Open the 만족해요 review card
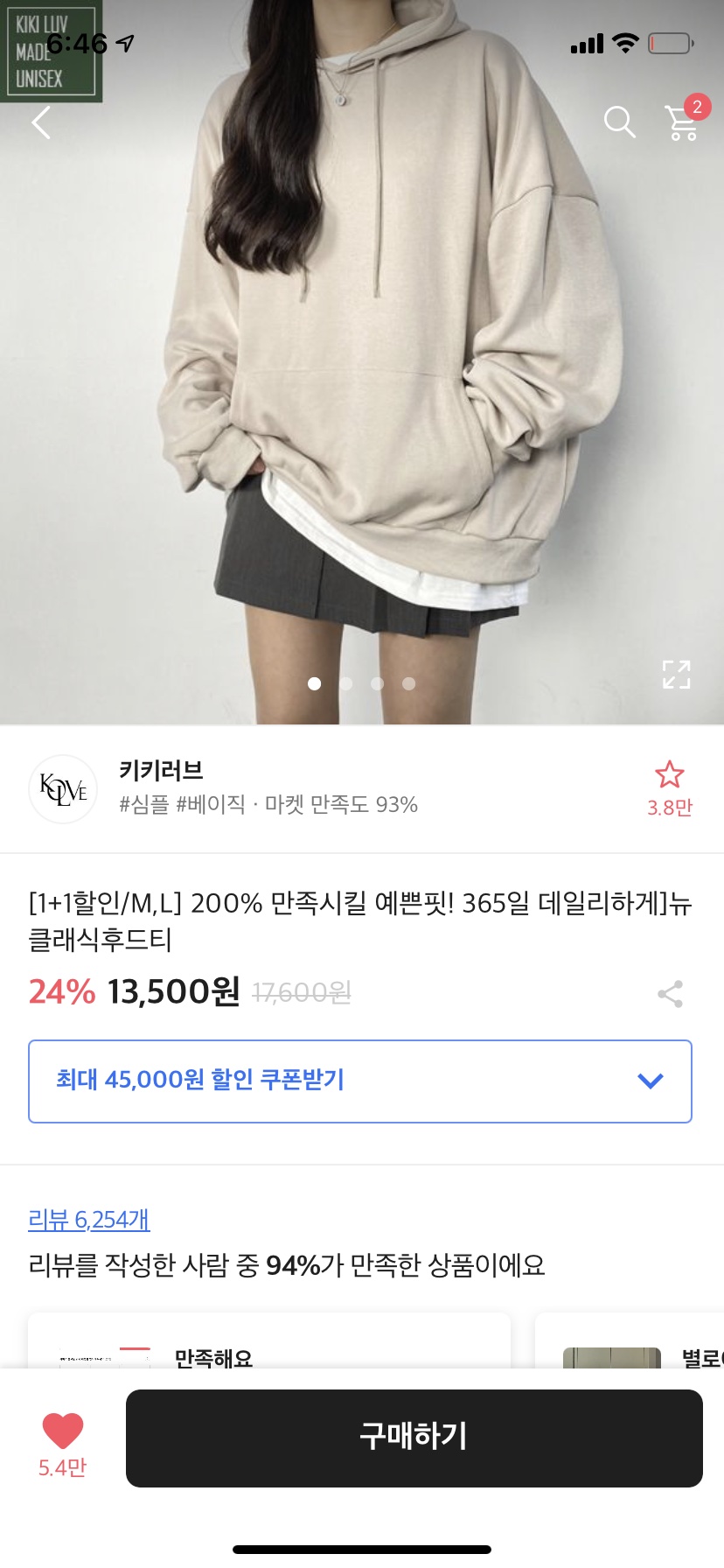The image size is (724, 1568). click(x=269, y=1347)
